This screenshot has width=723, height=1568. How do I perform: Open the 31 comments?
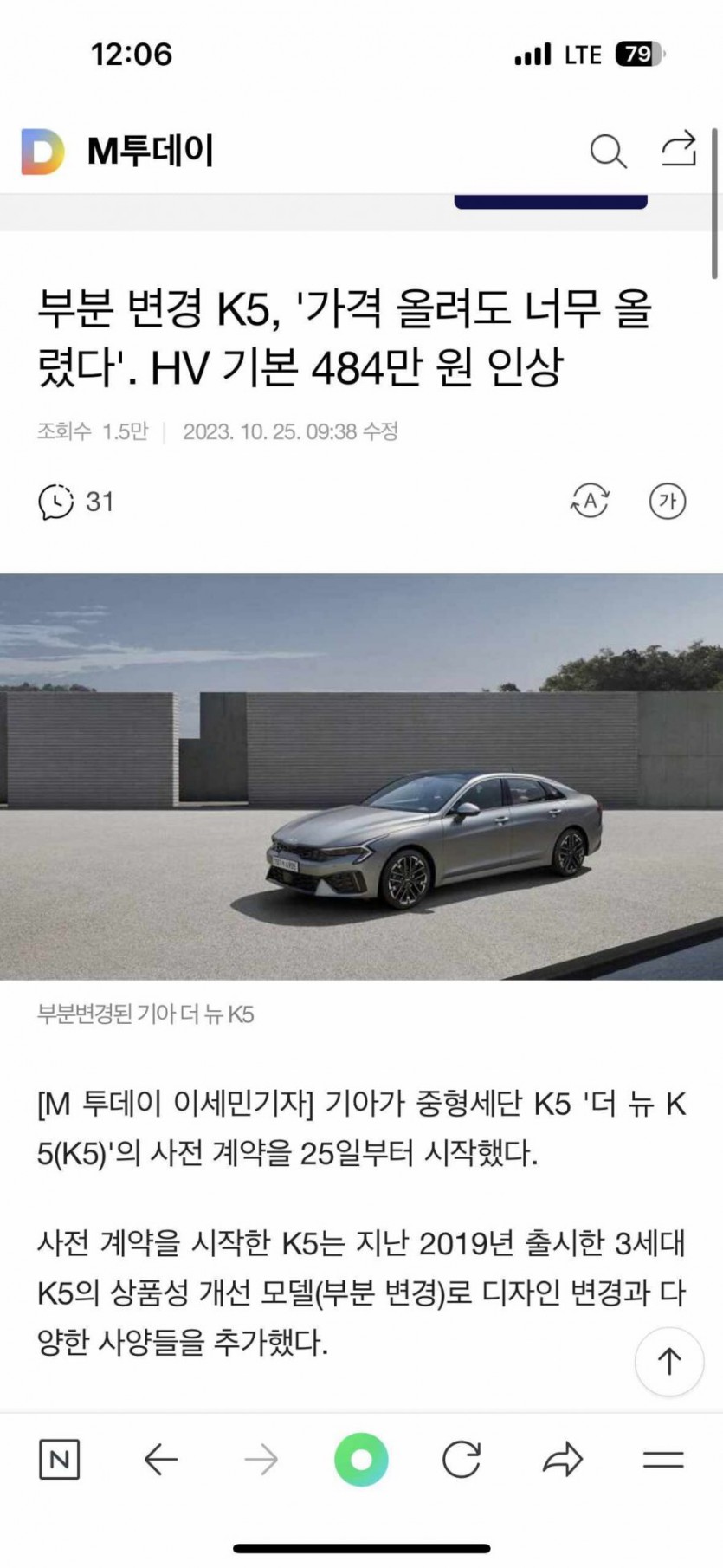pyautogui.click(x=76, y=502)
